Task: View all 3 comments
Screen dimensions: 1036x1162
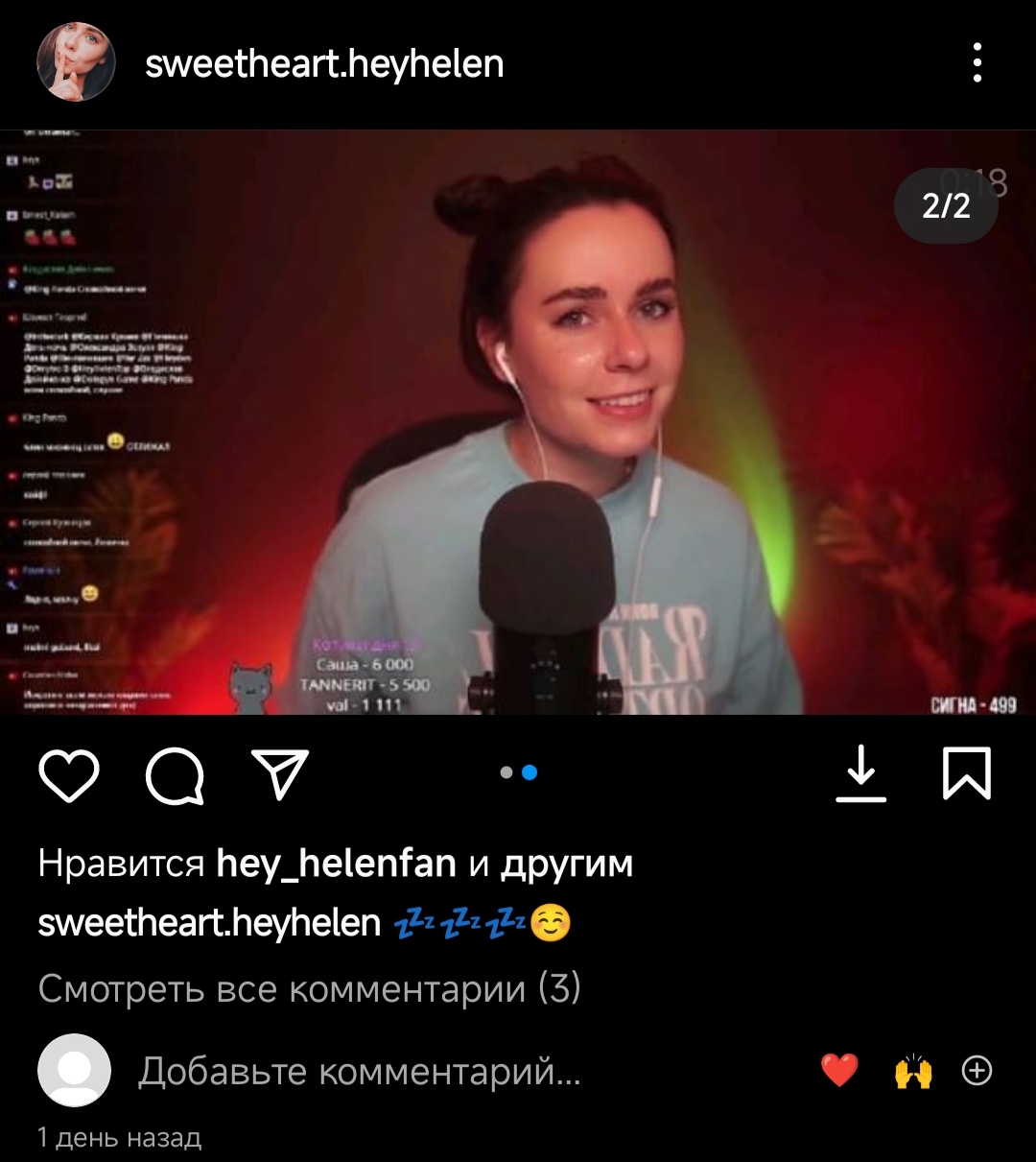Action: click(309, 987)
